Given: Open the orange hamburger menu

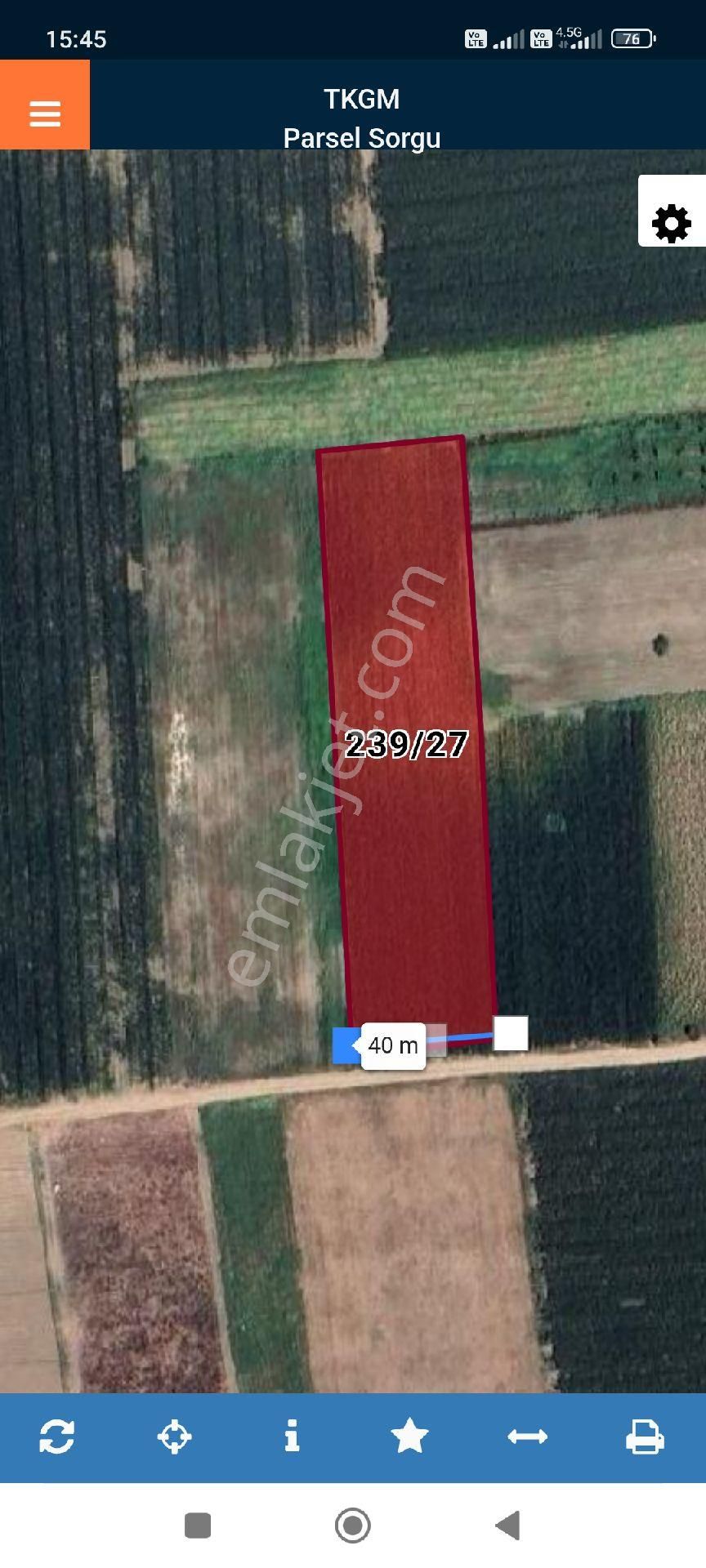Looking at the screenshot, I should [x=45, y=105].
